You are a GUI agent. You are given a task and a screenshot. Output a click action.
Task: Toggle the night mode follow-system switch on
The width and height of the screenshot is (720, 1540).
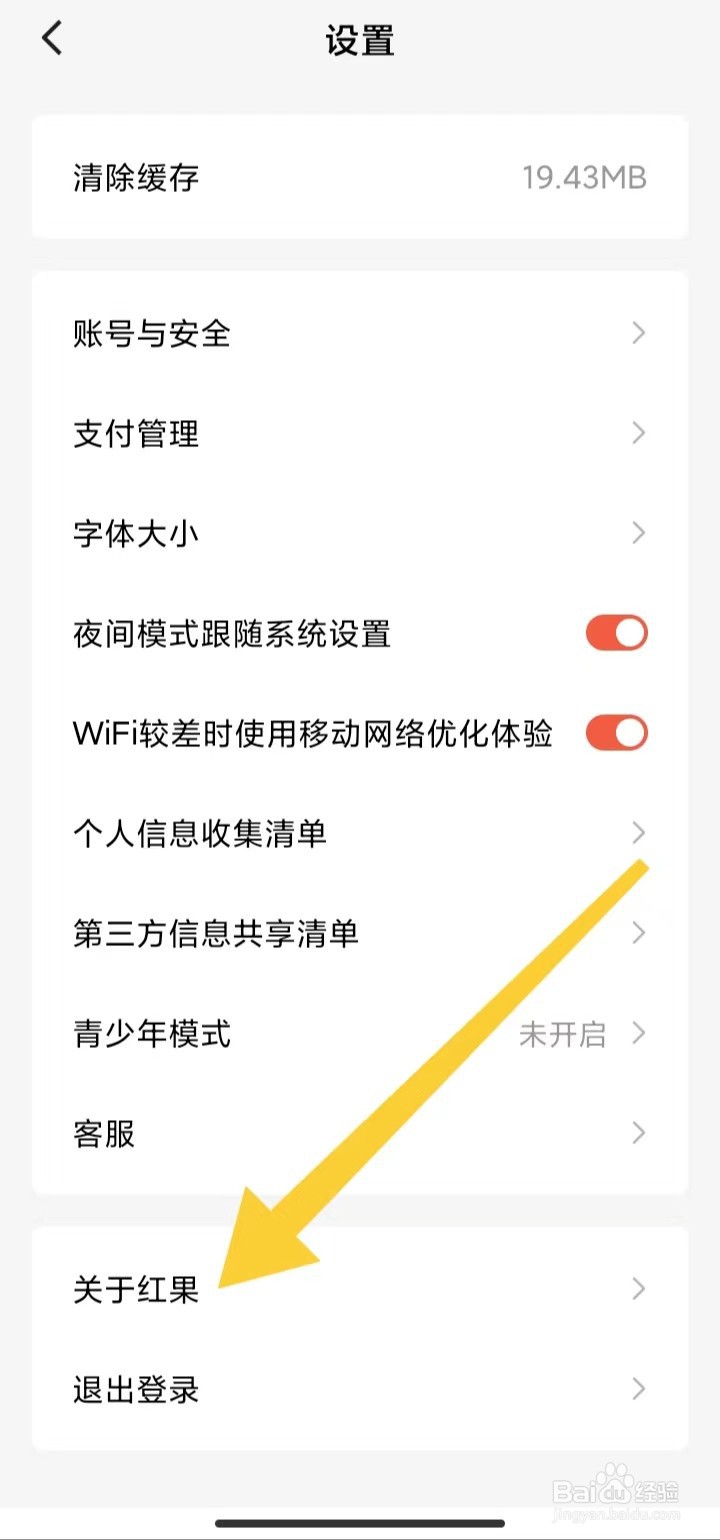[614, 633]
